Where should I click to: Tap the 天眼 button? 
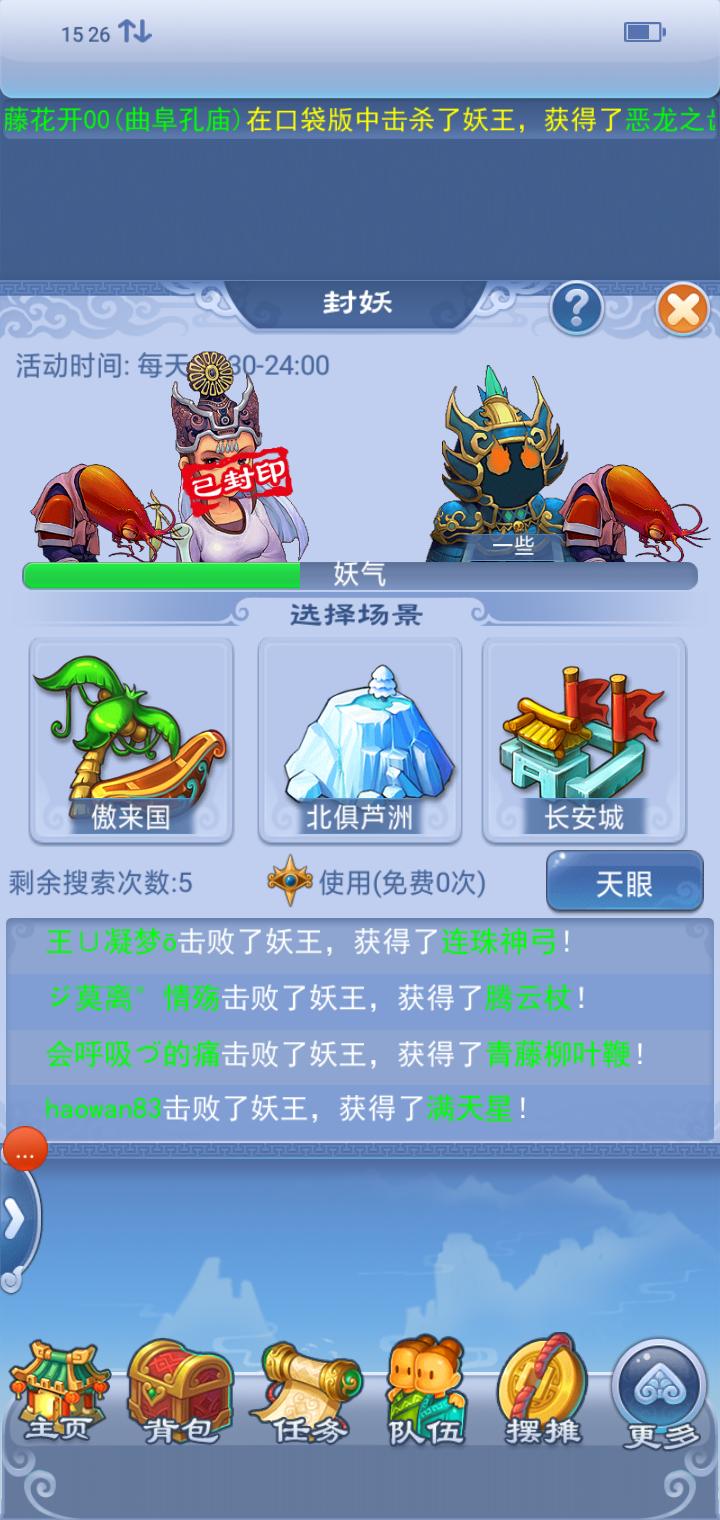click(624, 882)
